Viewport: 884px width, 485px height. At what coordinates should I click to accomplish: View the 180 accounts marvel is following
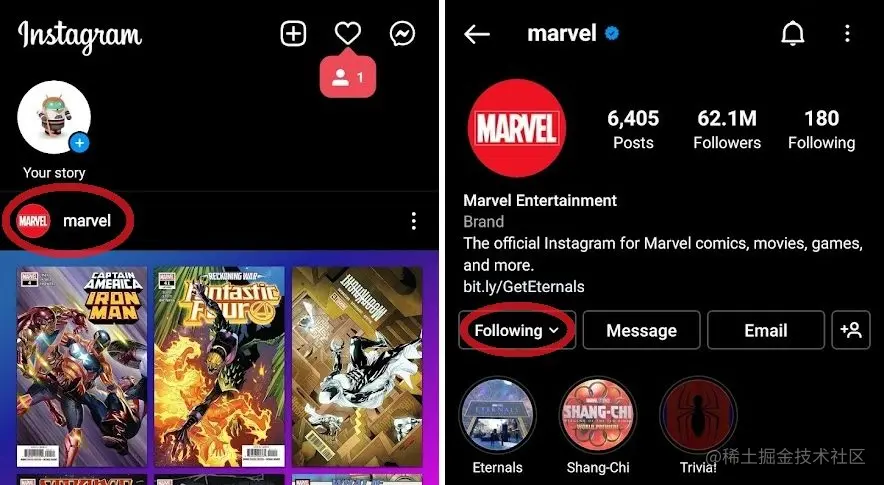821,130
